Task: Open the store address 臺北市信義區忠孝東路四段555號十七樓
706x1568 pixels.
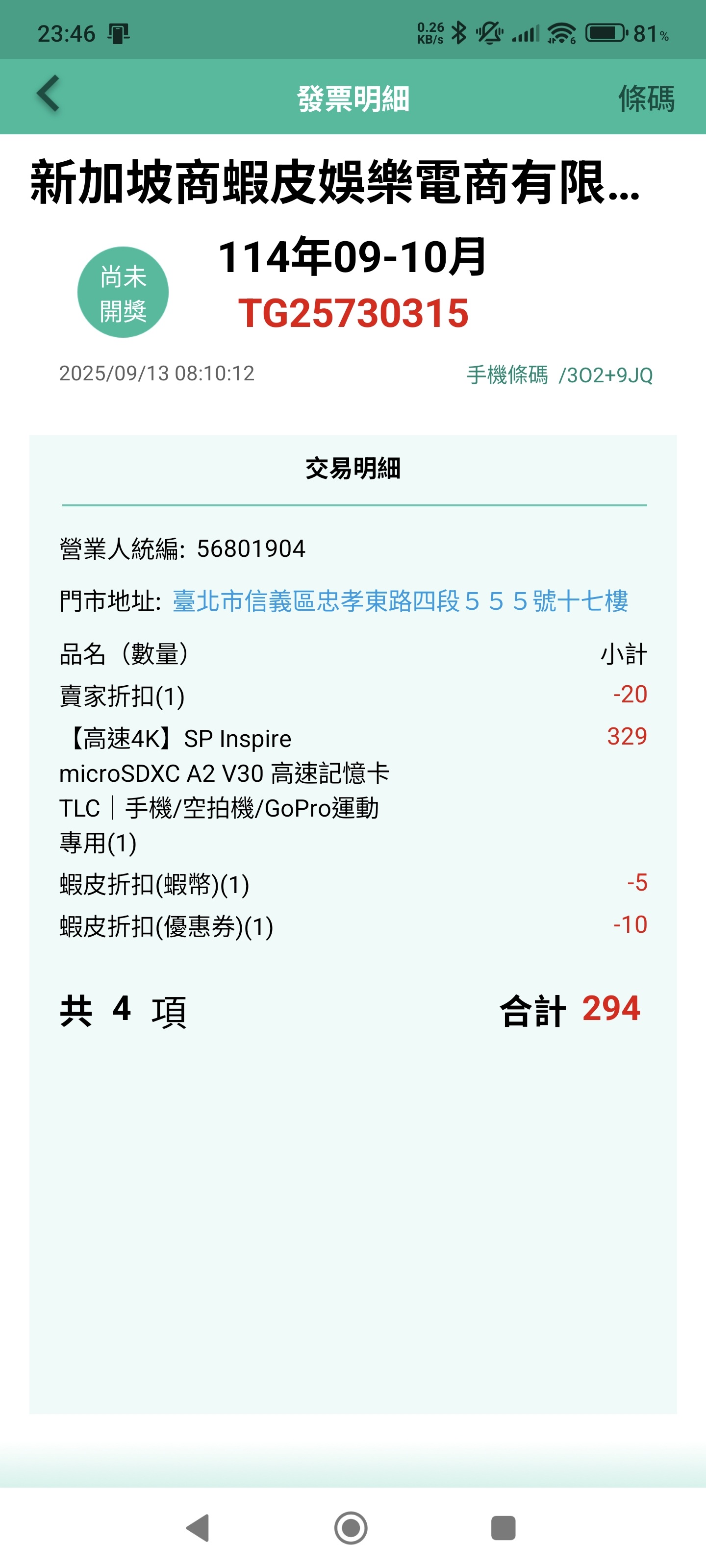Action: [400, 601]
